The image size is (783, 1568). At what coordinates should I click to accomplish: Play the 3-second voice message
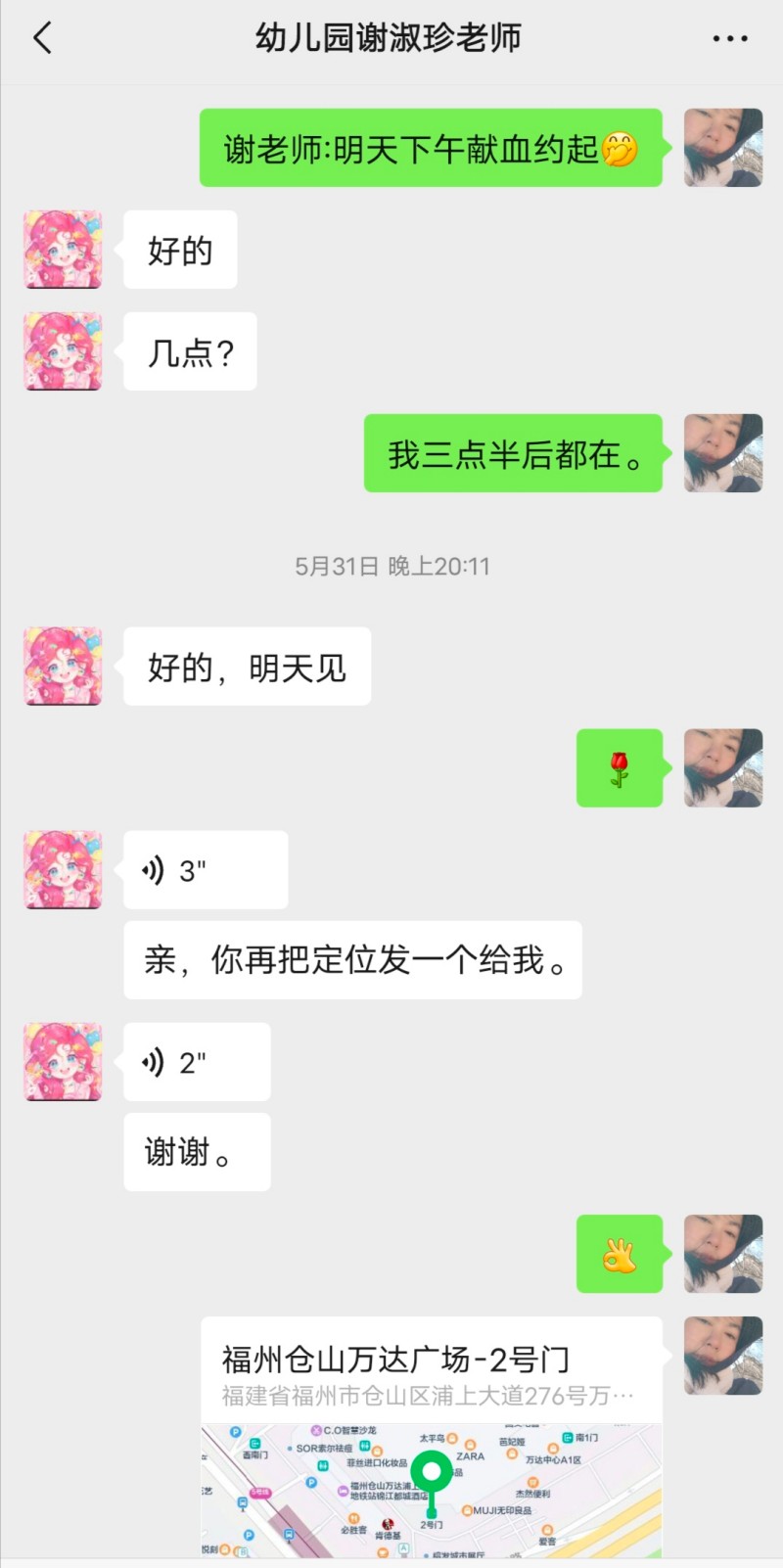206,870
